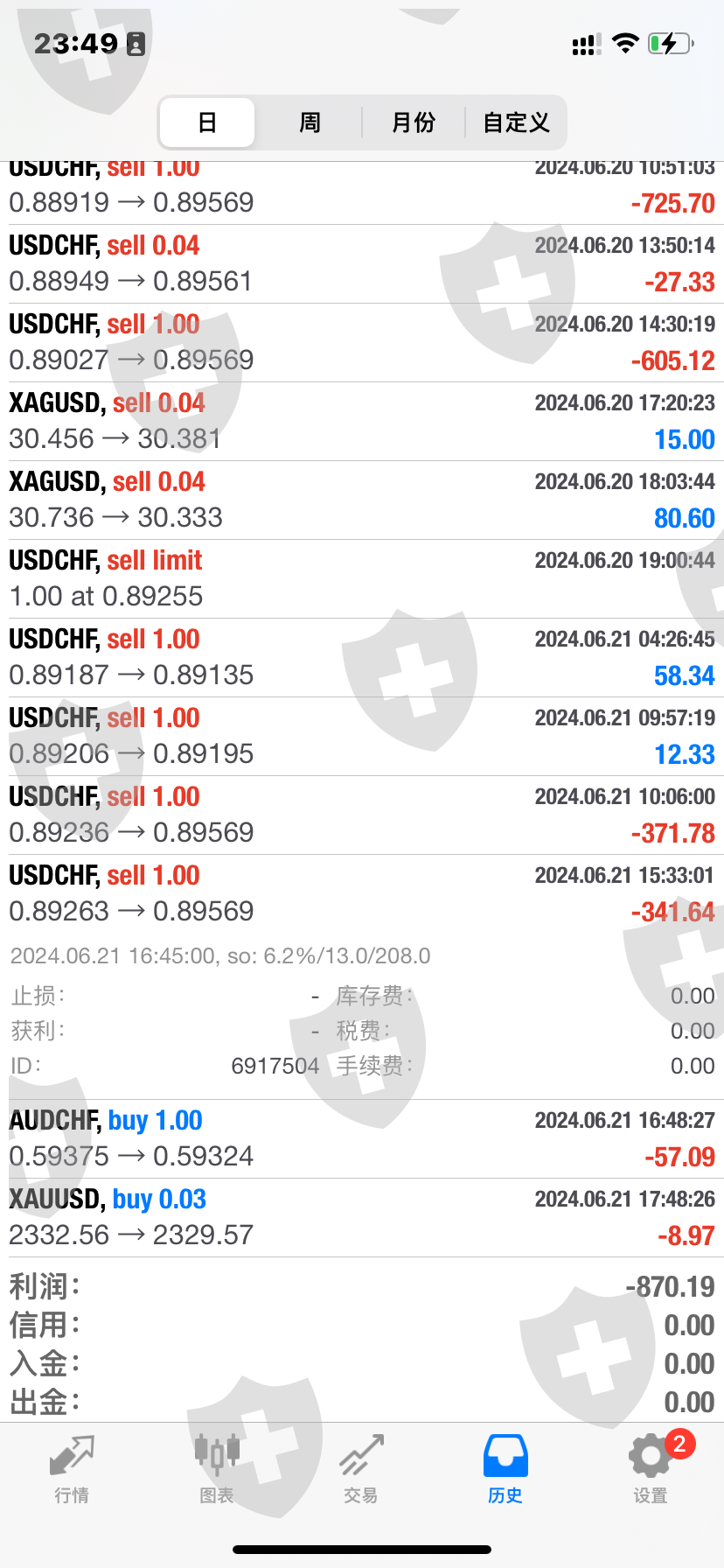
Task: Expand USDCHF deal losing 371.78
Action: 362,815
